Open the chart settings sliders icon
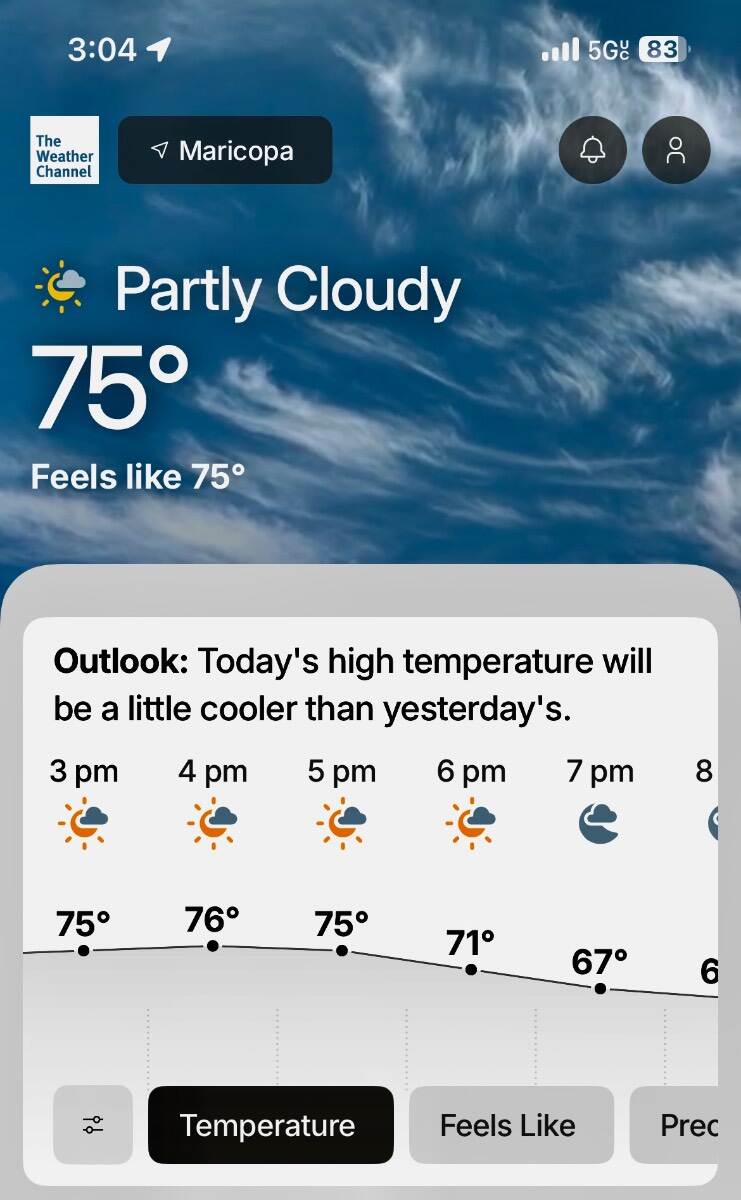Image resolution: width=741 pixels, height=1200 pixels. click(x=93, y=1125)
